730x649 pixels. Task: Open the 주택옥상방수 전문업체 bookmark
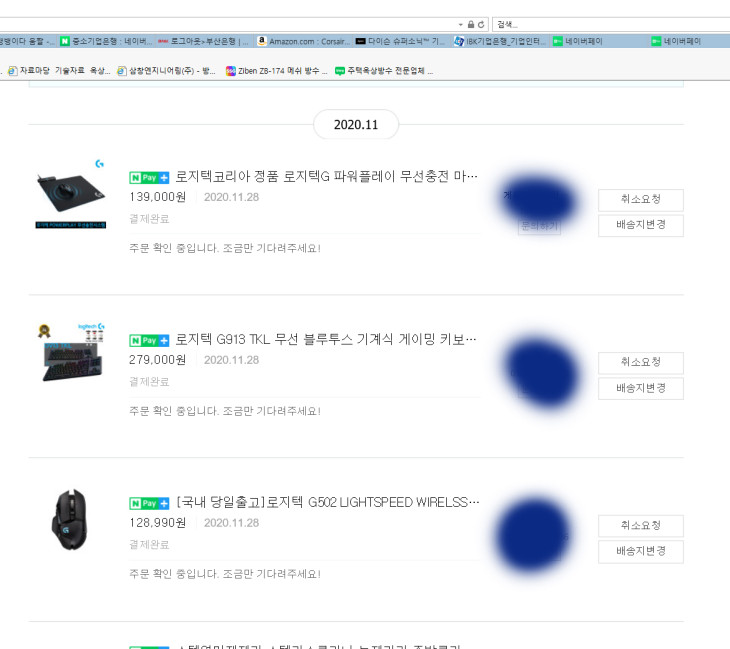(x=384, y=71)
